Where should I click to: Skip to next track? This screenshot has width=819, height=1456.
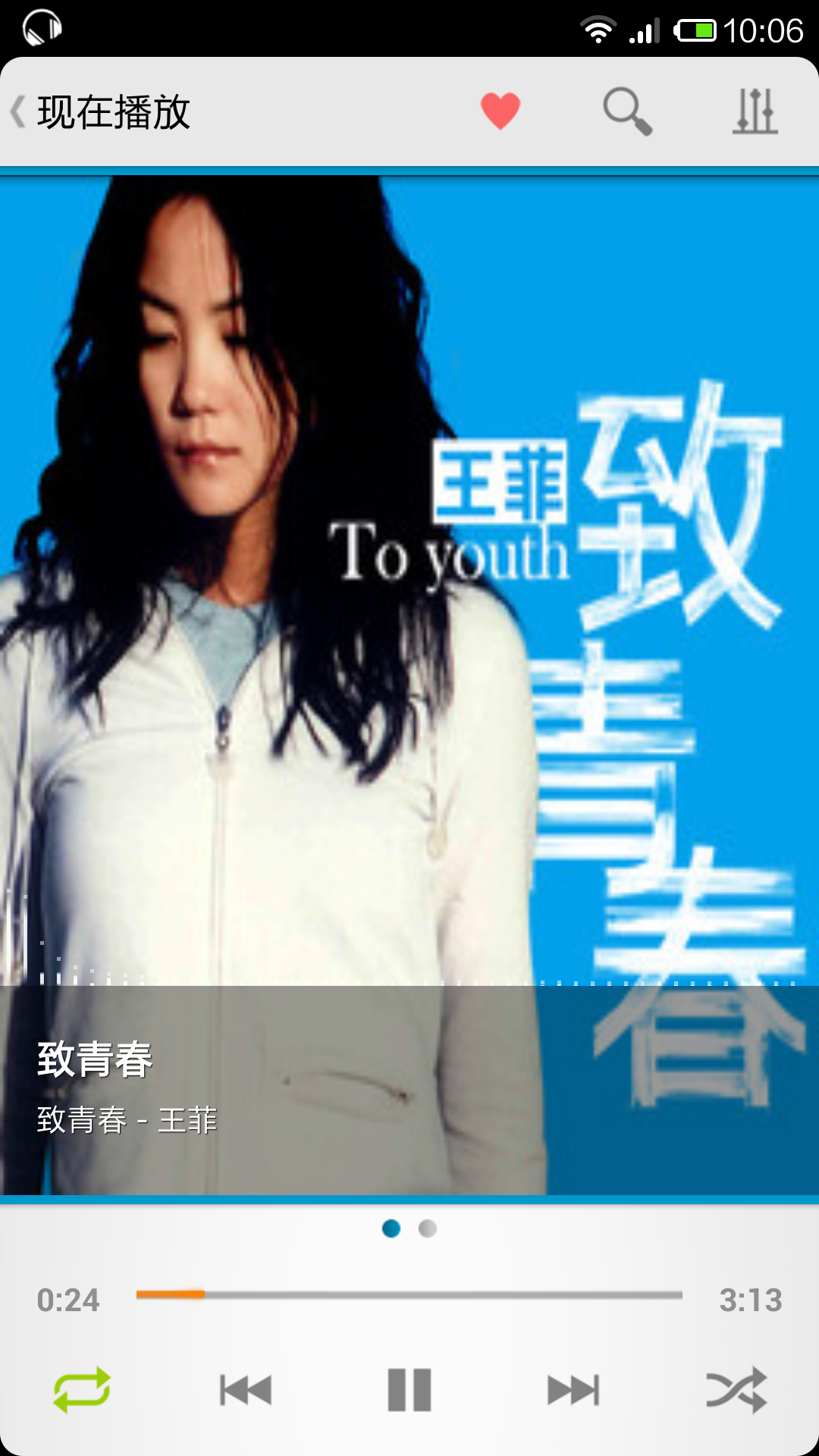[x=573, y=1390]
